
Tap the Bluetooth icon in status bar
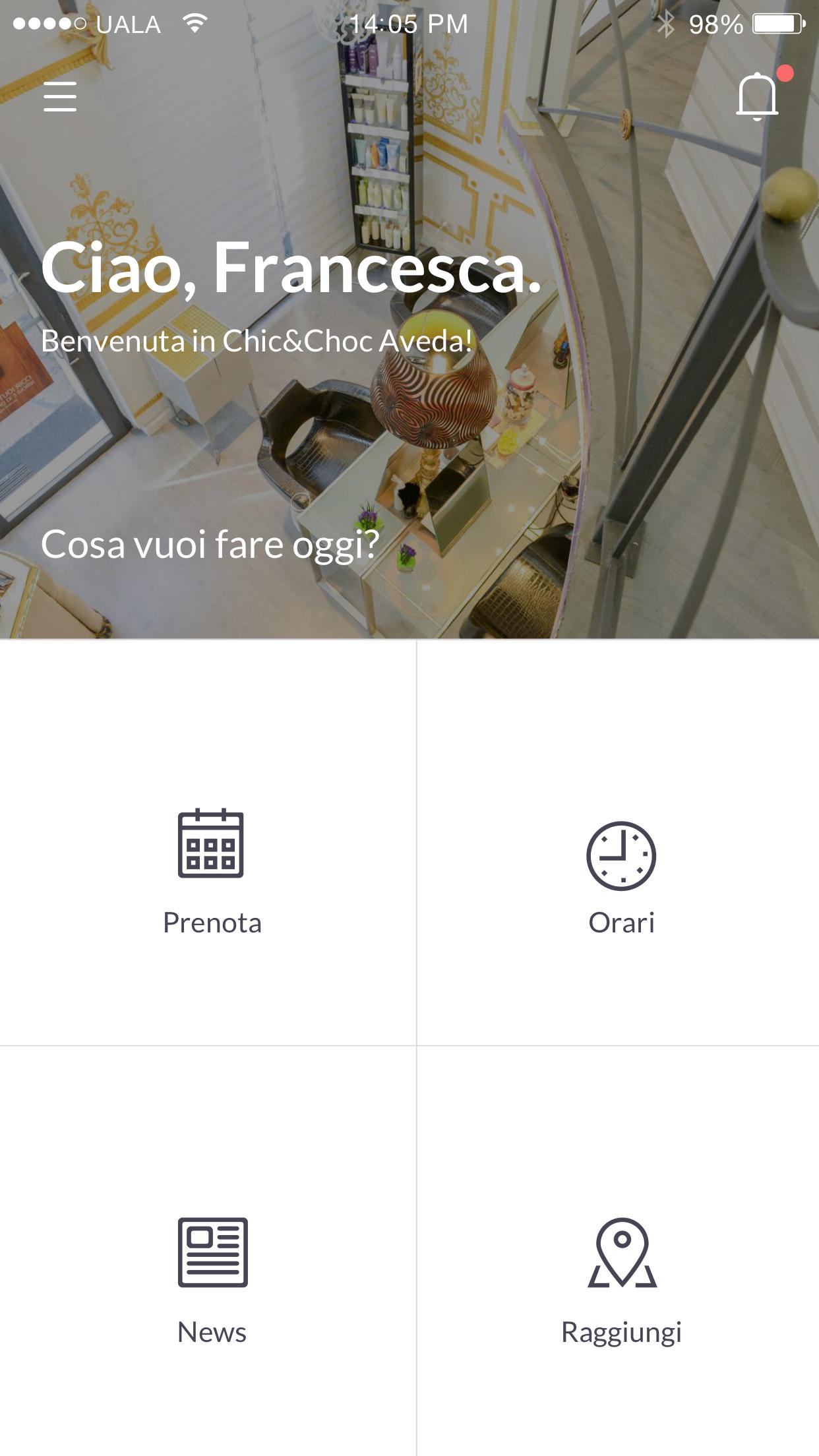coord(668,24)
